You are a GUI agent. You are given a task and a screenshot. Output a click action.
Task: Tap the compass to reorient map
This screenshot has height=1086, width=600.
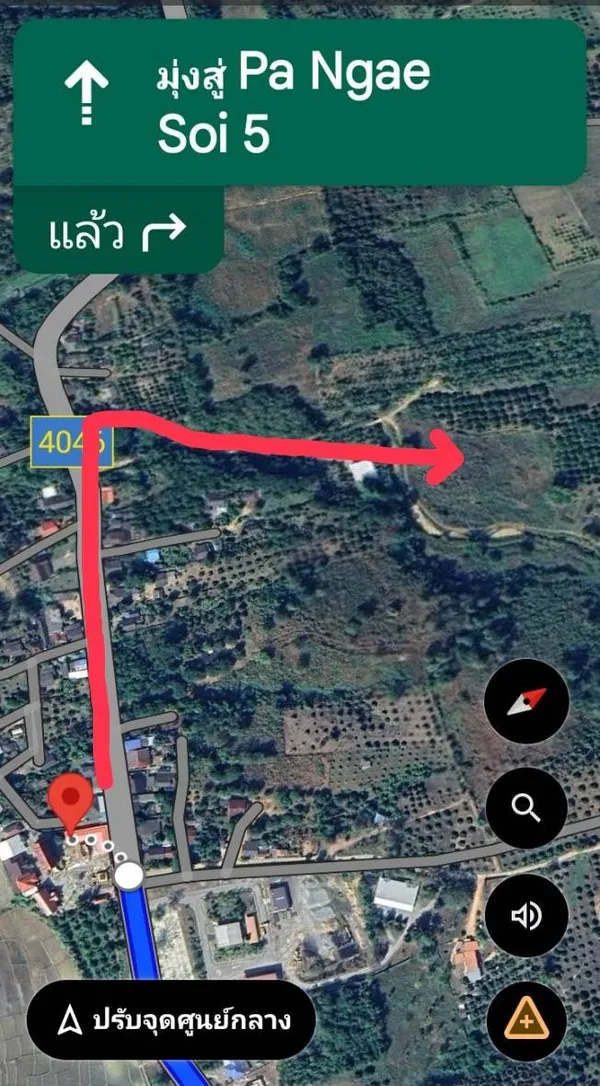pyautogui.click(x=526, y=701)
